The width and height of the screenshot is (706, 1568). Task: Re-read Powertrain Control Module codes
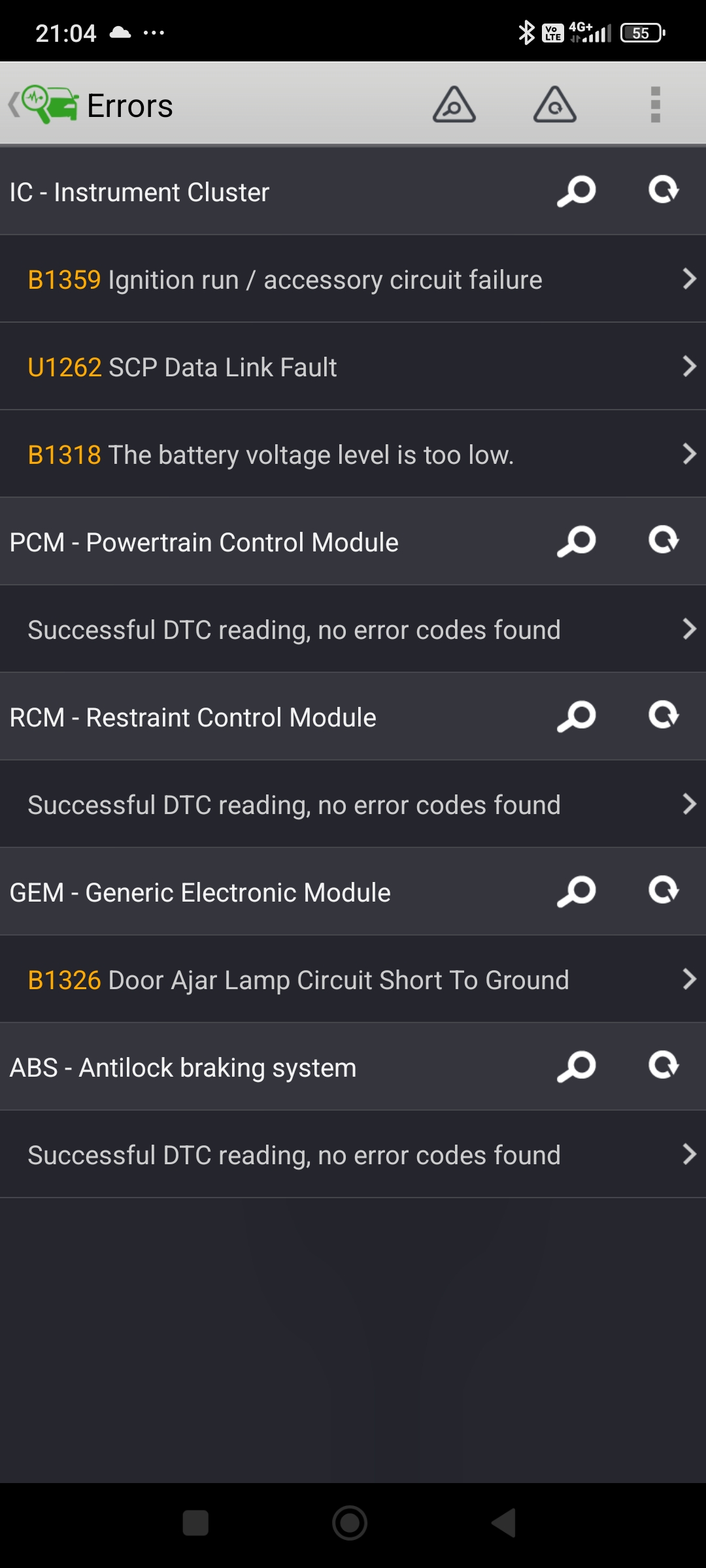click(x=664, y=541)
